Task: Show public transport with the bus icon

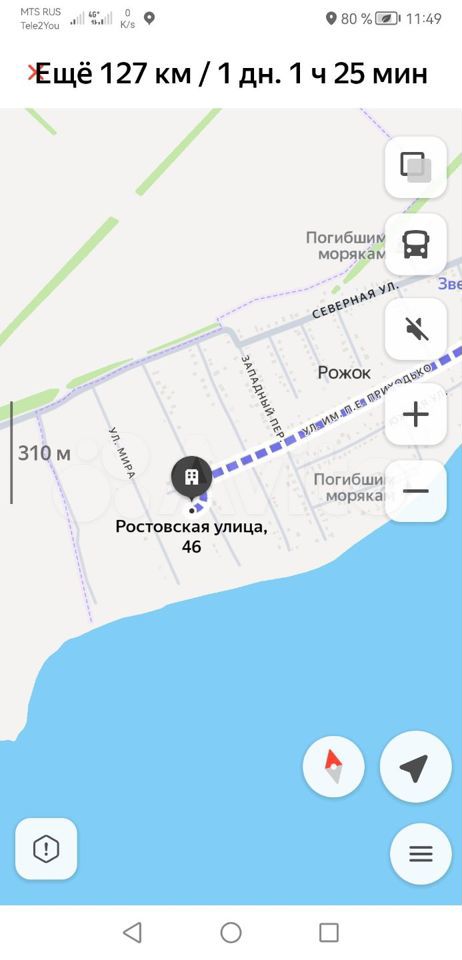Action: tap(415, 244)
